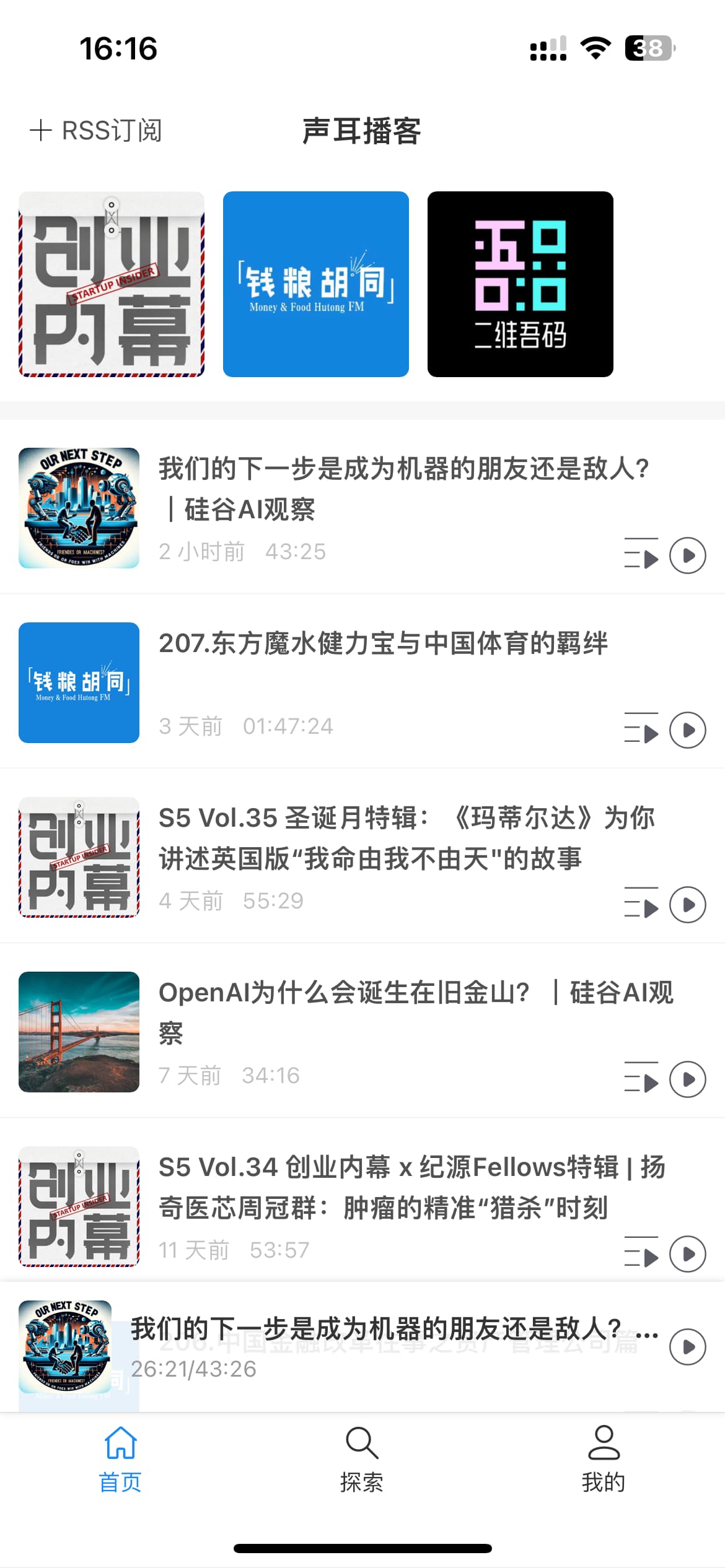The width and height of the screenshot is (725, 1568).
Task: Queue the 207.东方魔水健力宝 episode
Action: tap(641, 728)
